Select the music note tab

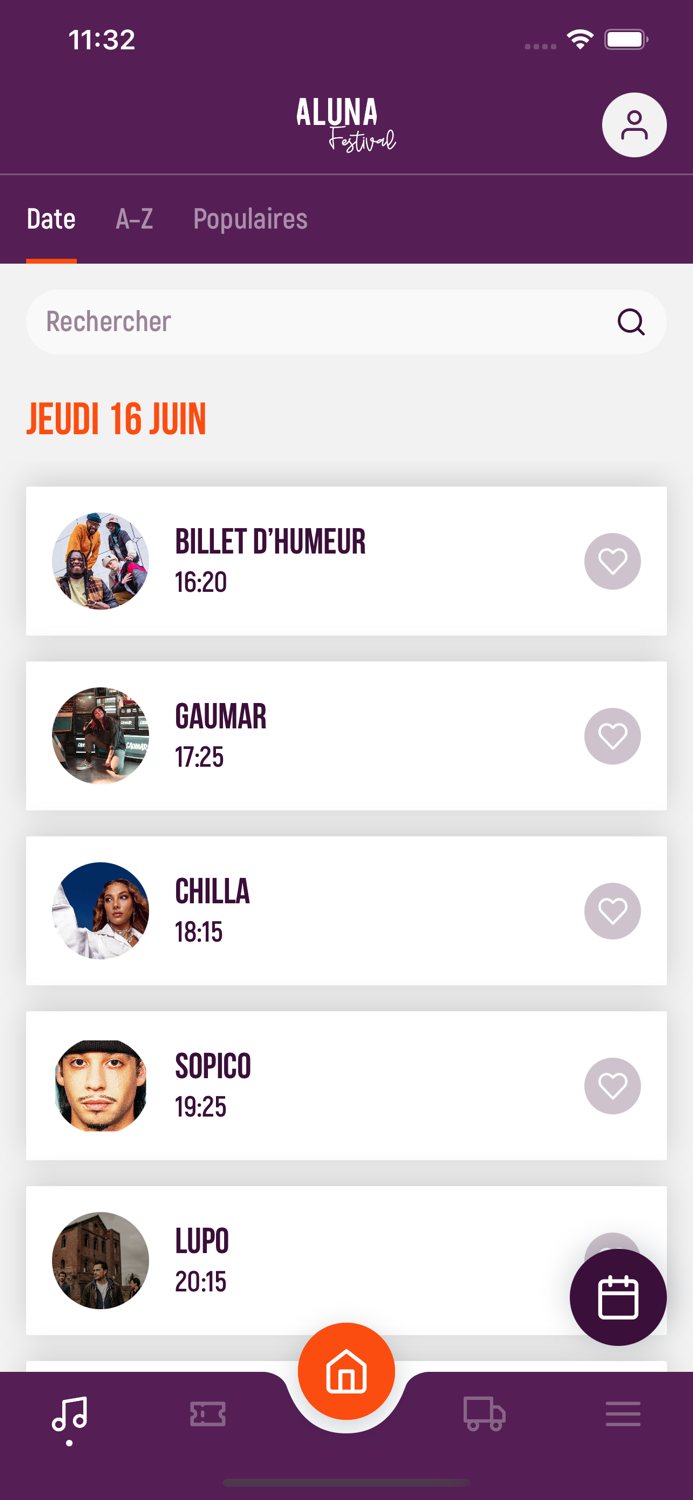tap(70, 1414)
